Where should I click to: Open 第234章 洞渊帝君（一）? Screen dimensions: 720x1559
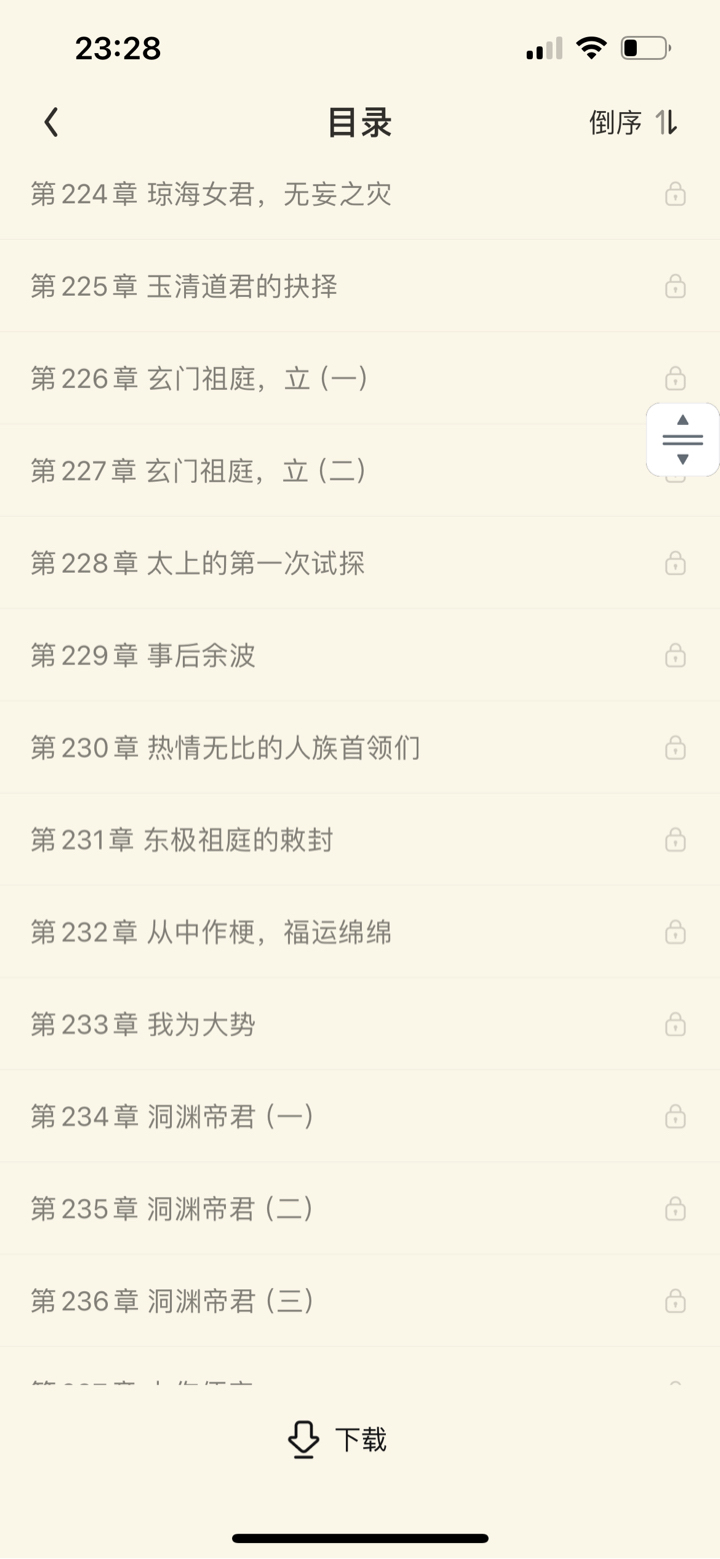point(173,1117)
